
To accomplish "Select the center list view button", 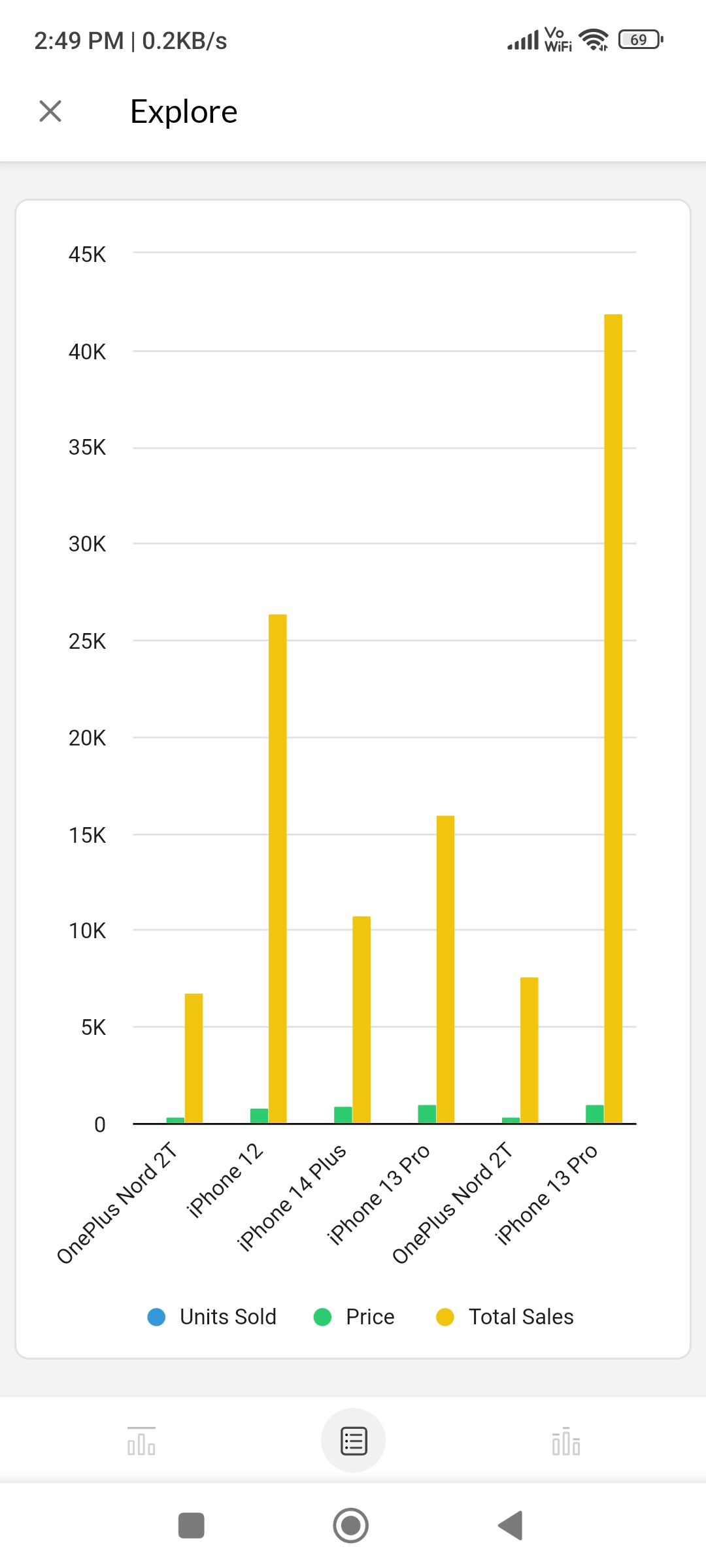I will pos(353,1441).
